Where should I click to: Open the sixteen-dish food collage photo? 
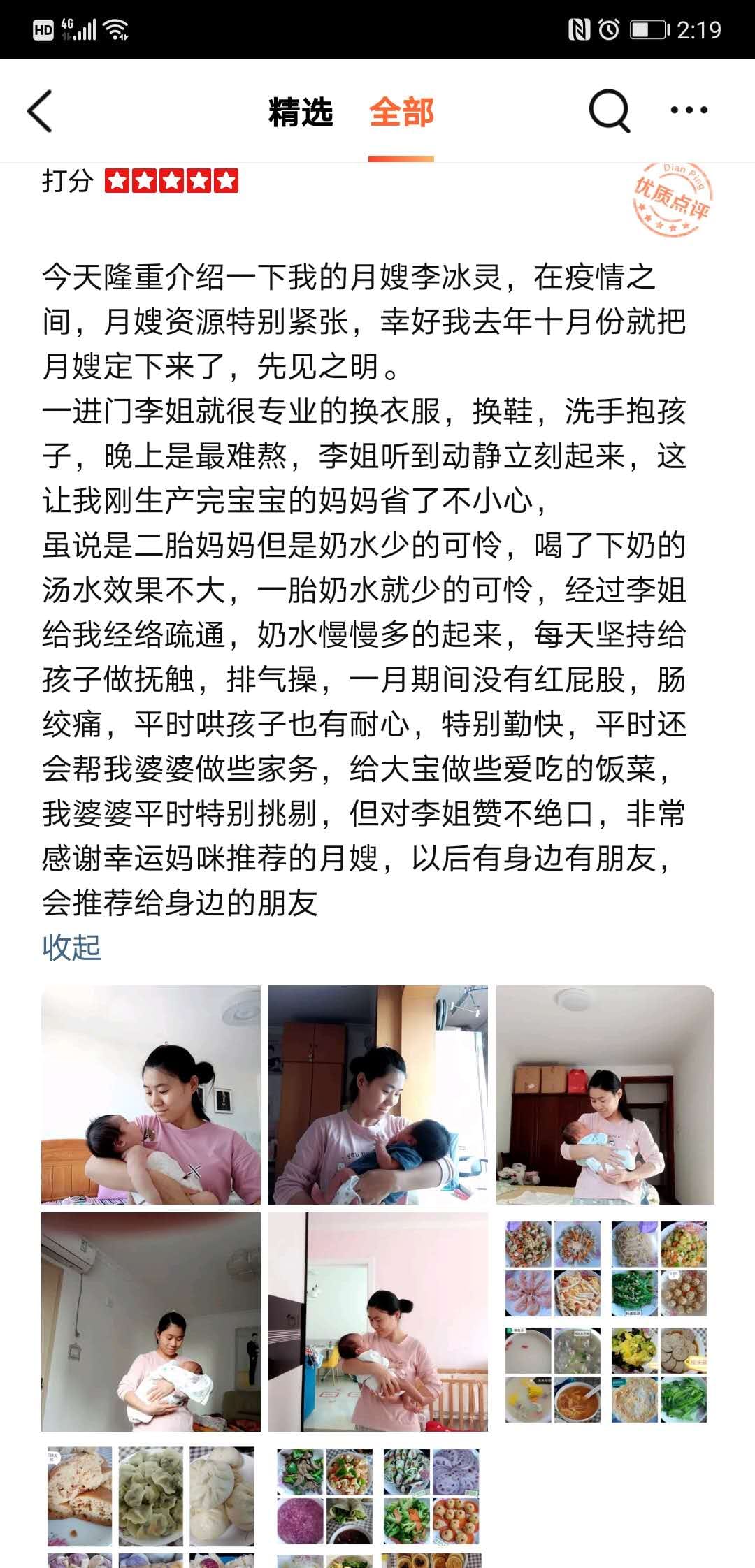point(605,1321)
